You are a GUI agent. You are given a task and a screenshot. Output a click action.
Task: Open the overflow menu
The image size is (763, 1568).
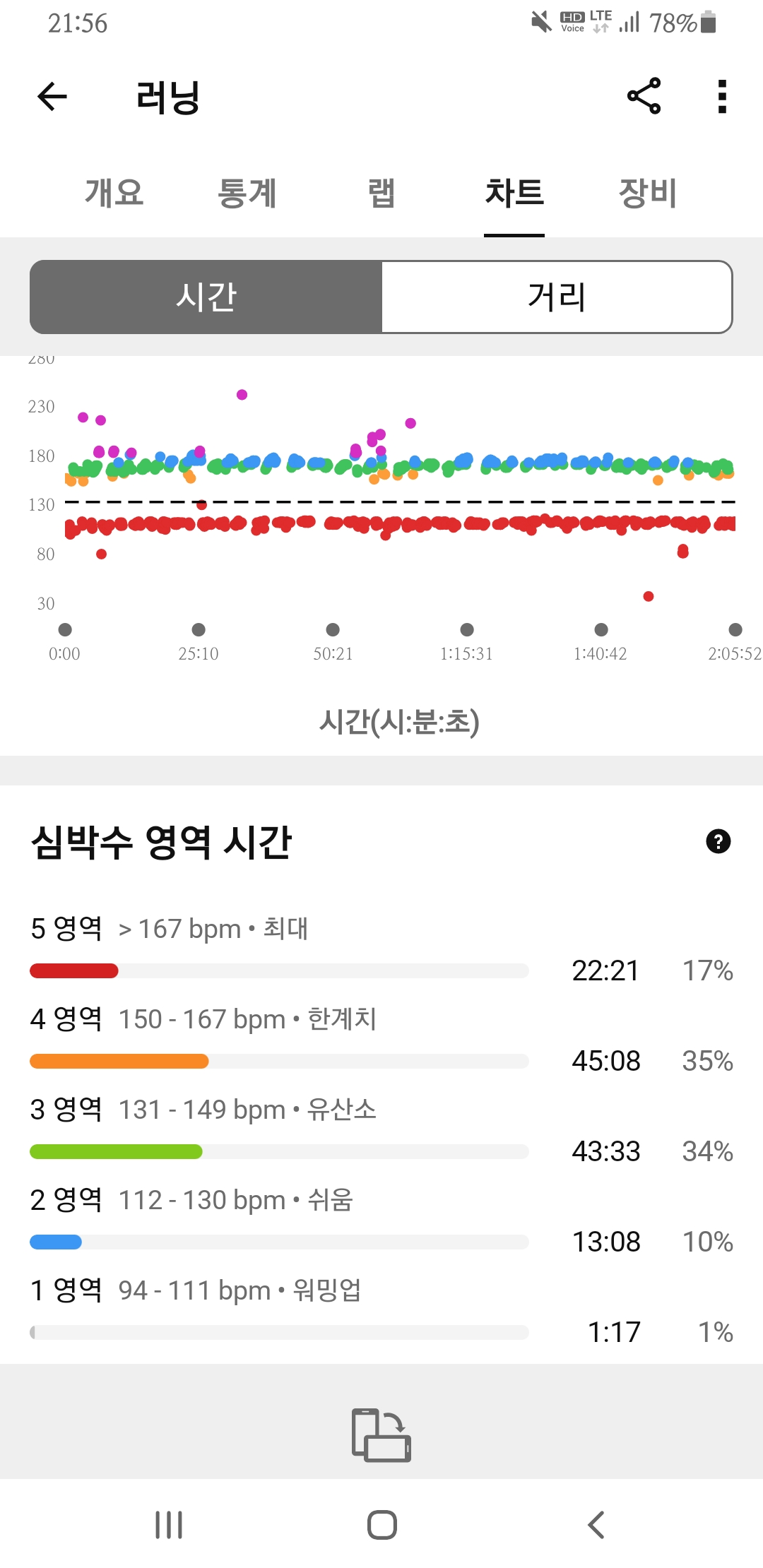[721, 97]
